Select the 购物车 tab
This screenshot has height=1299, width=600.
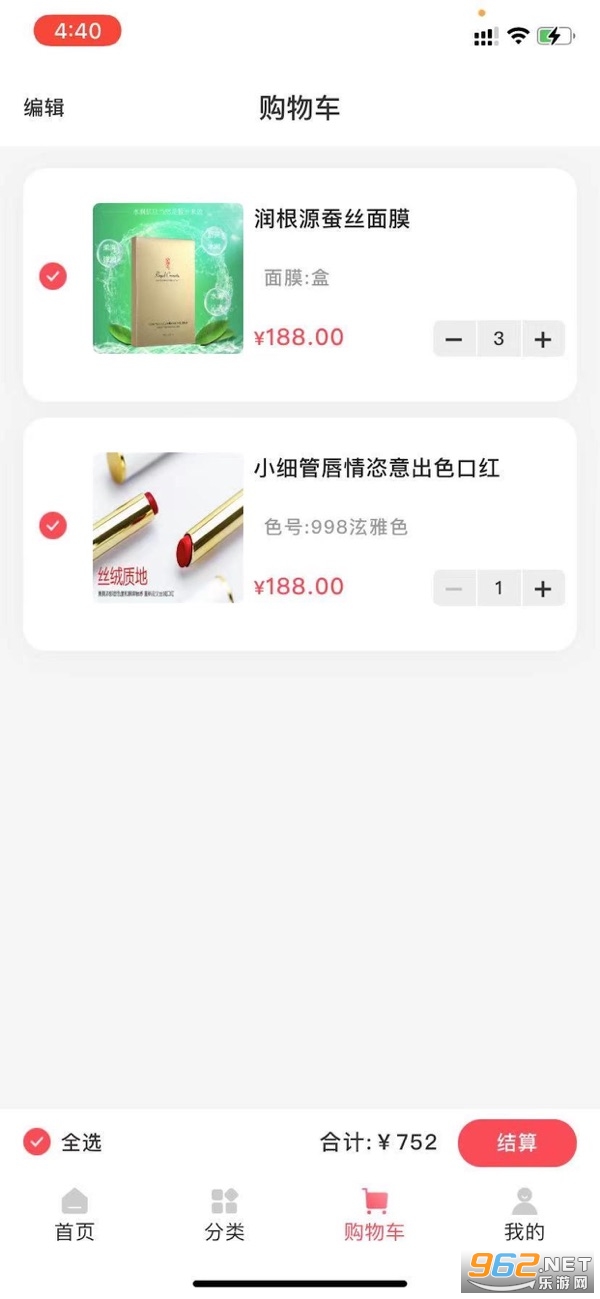tap(374, 1215)
